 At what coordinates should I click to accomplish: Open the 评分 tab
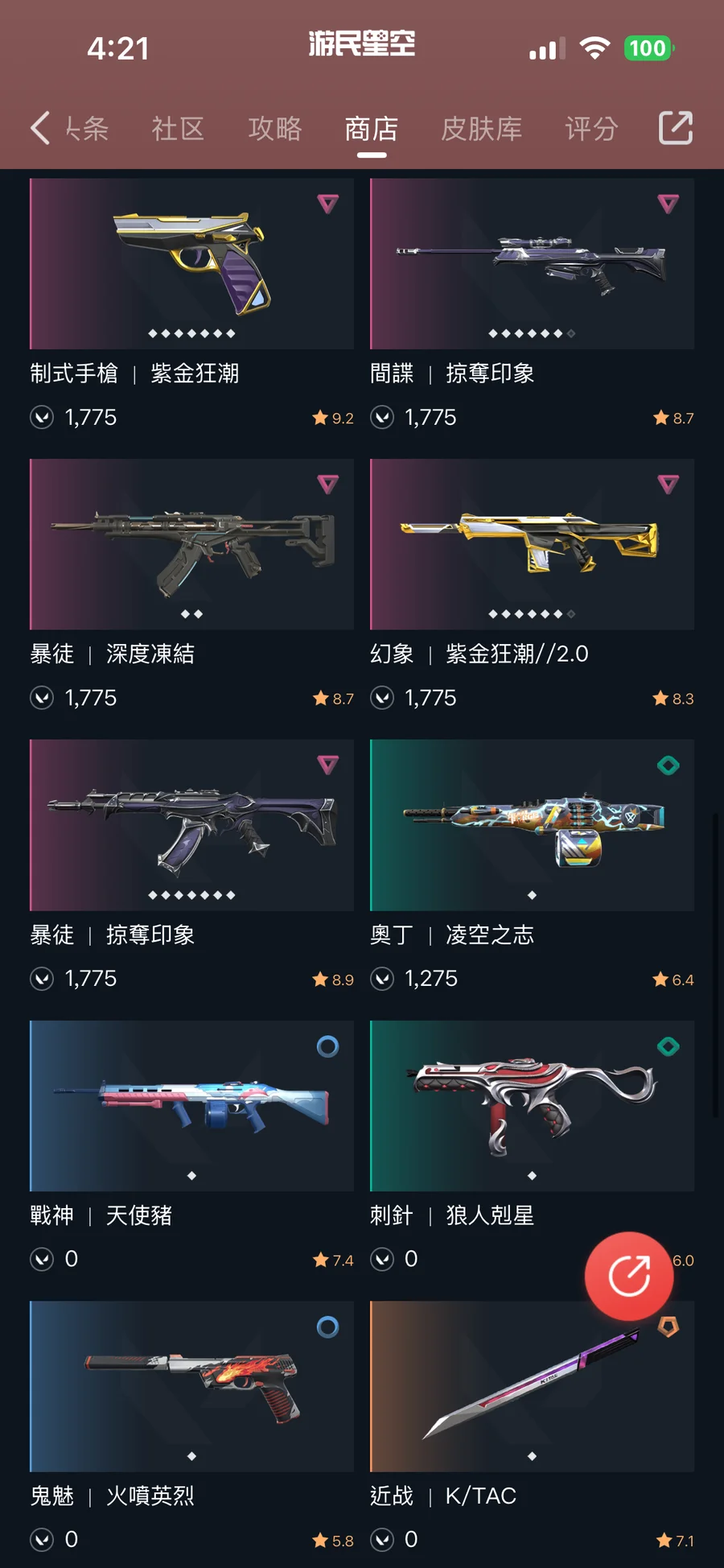(591, 129)
